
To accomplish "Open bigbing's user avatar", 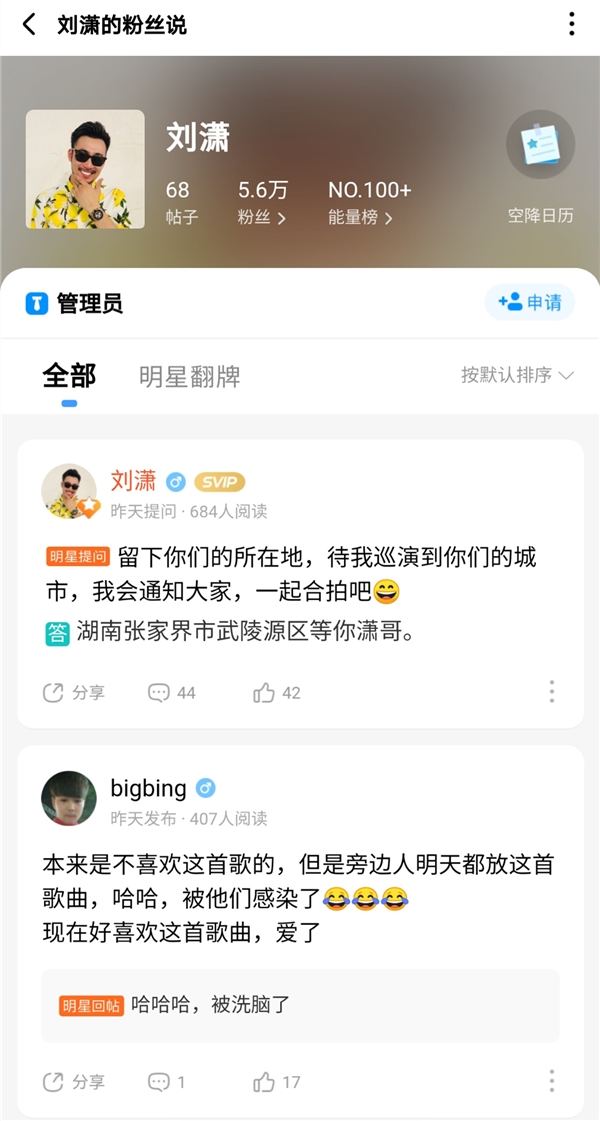I will click(x=68, y=799).
